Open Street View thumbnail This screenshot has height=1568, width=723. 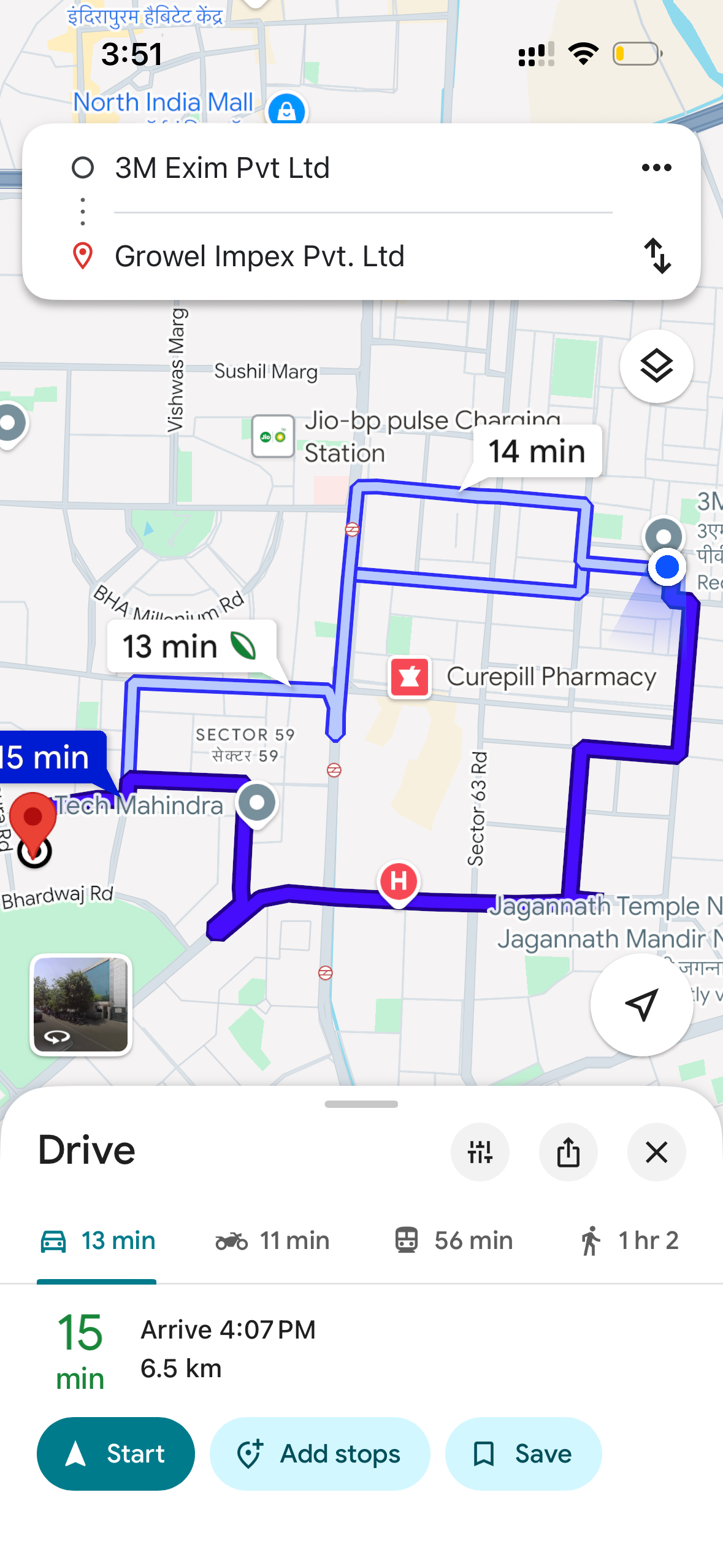point(81,1005)
